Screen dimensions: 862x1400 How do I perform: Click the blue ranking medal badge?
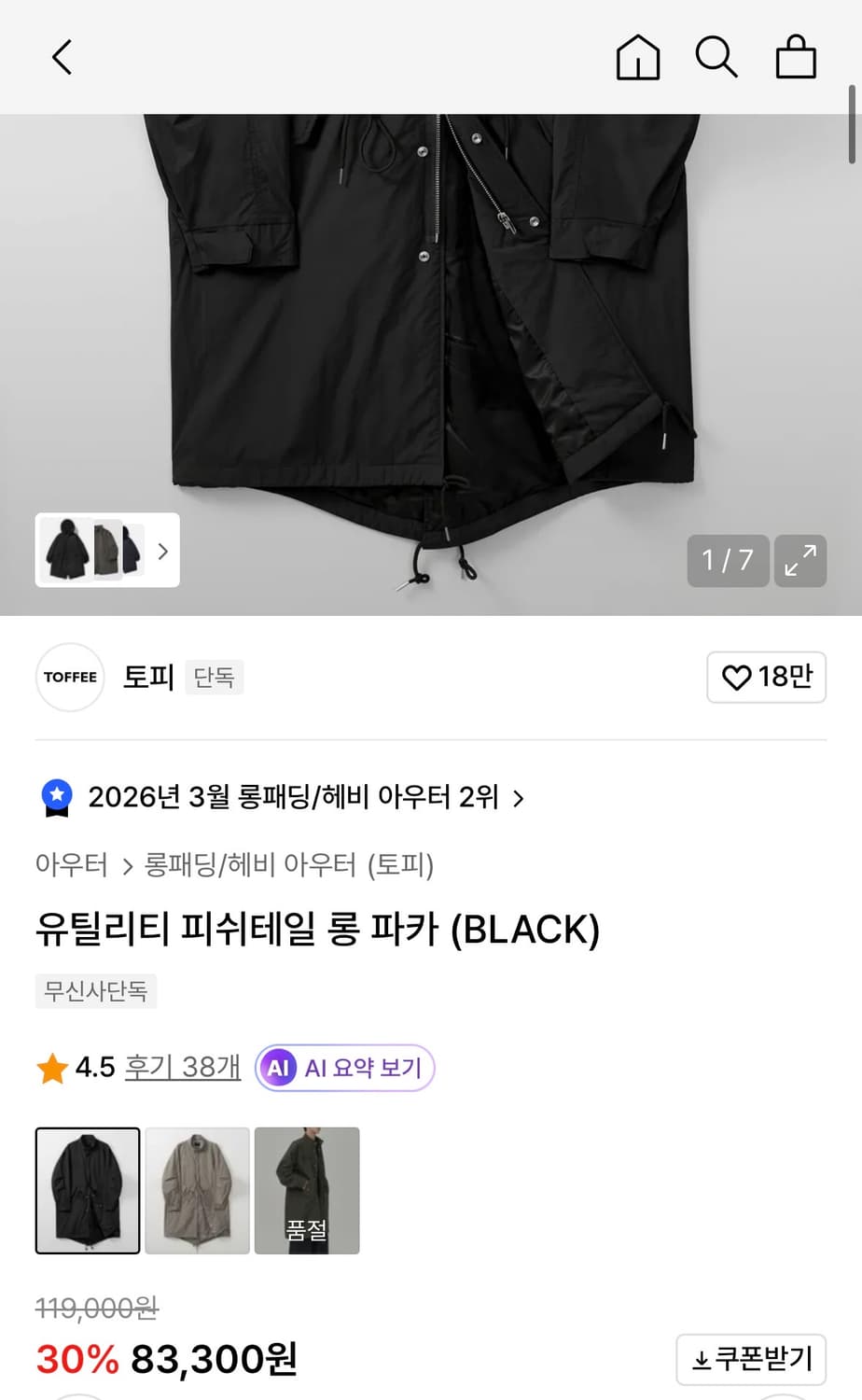[57, 797]
